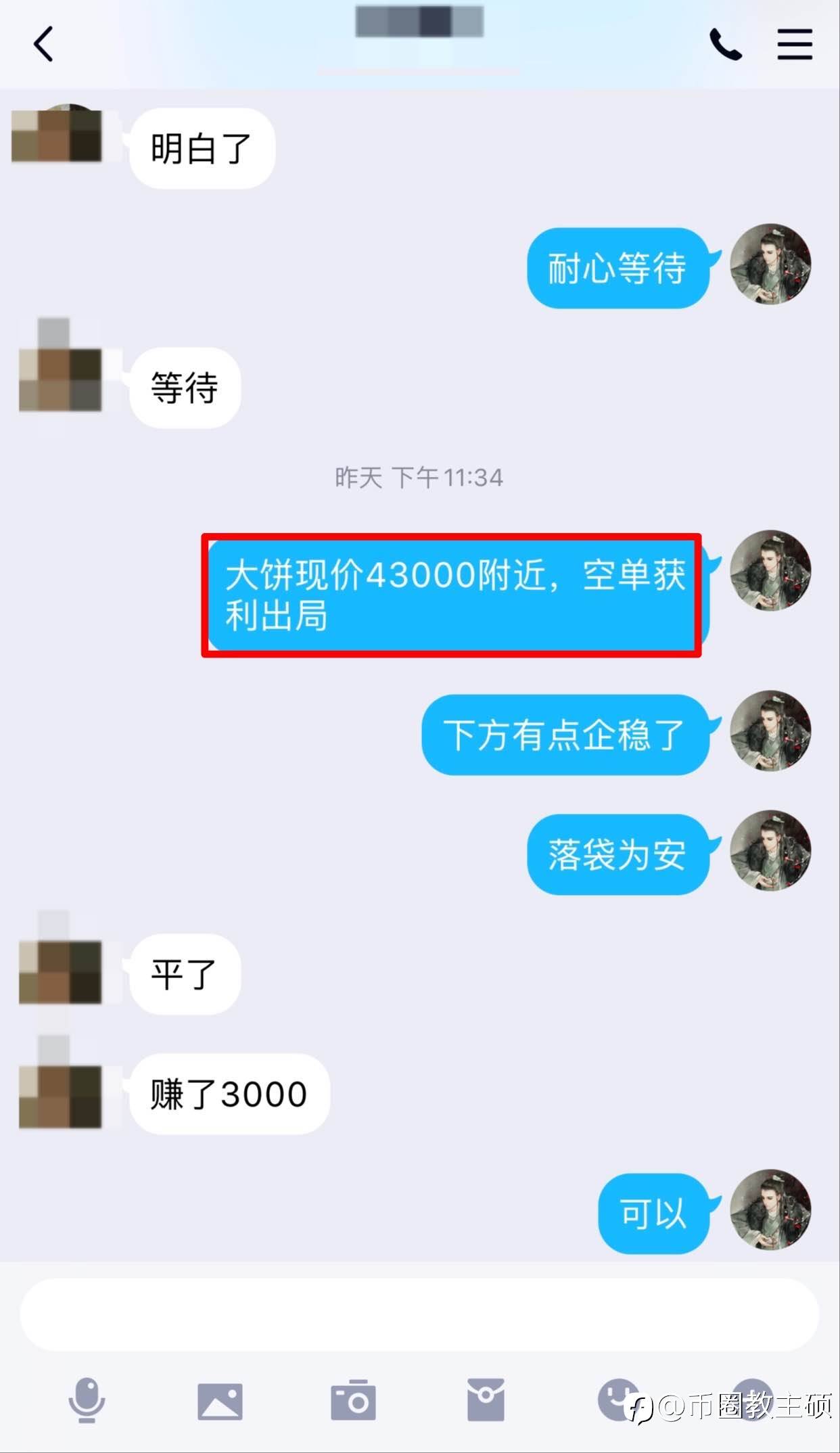Open the chat settings menu
The height and width of the screenshot is (1453, 840).
pyautogui.click(x=795, y=45)
